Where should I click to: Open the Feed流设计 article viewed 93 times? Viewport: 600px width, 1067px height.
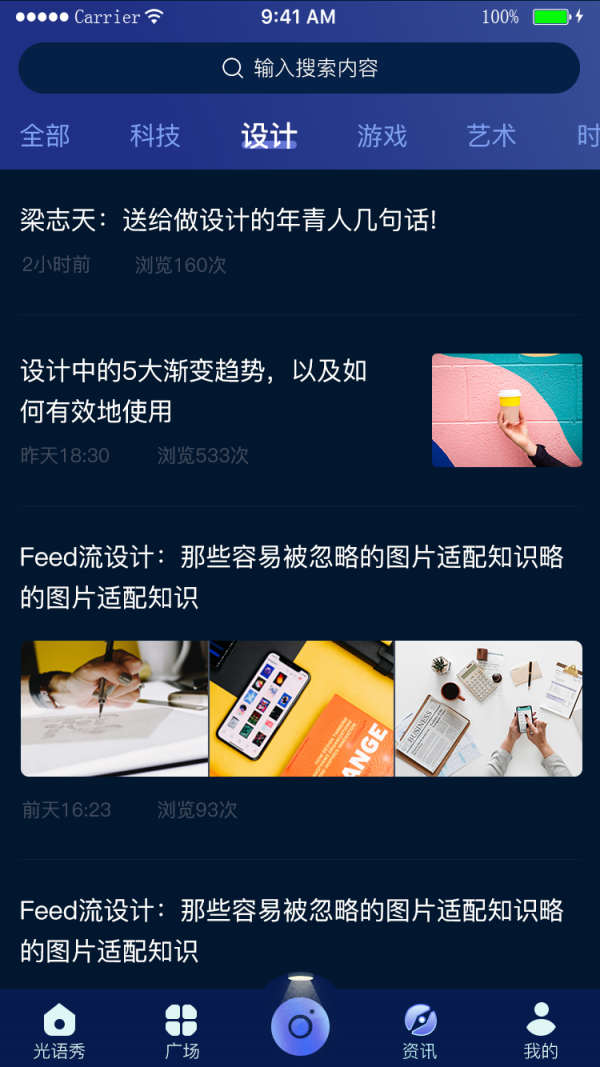click(292, 577)
